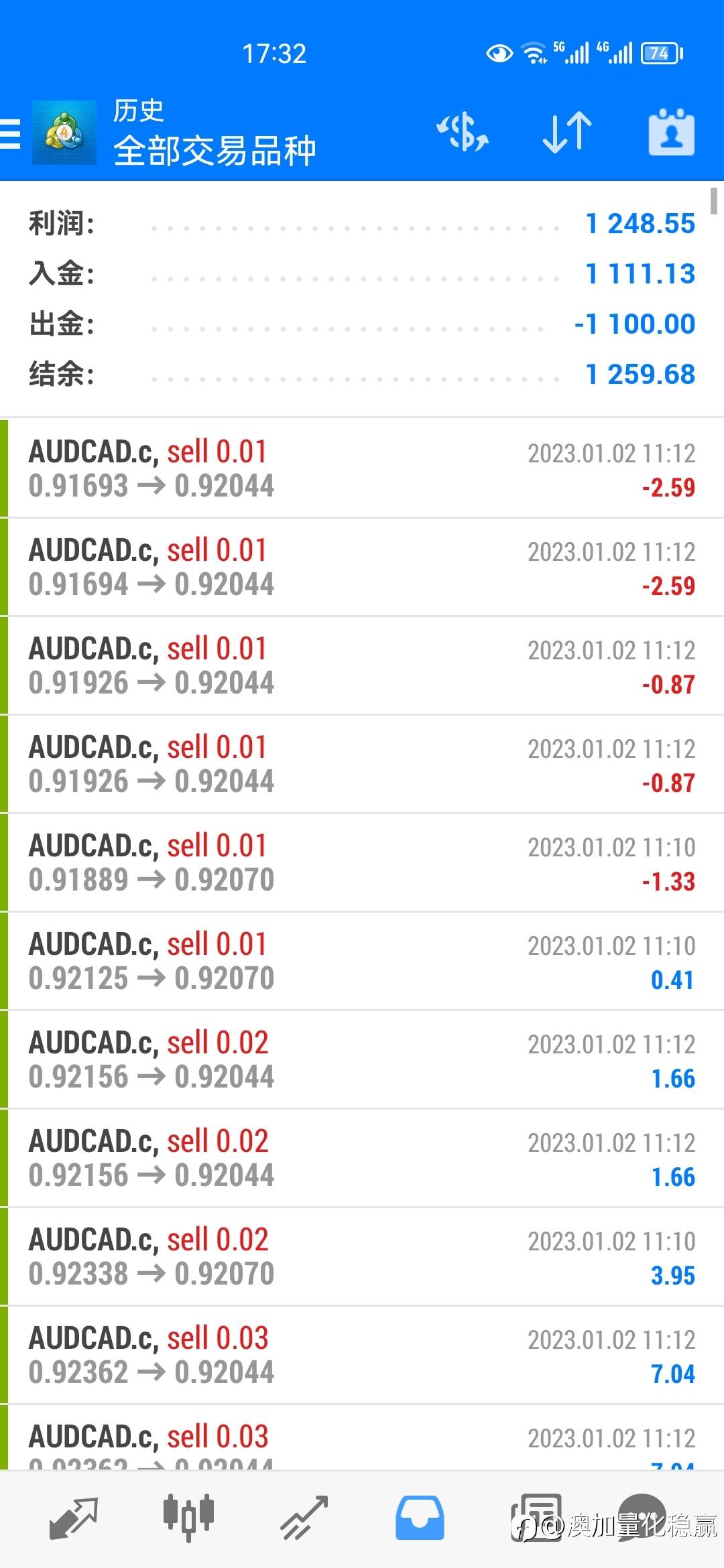Go to the Trade tab
724x1568 pixels.
[x=304, y=1517]
